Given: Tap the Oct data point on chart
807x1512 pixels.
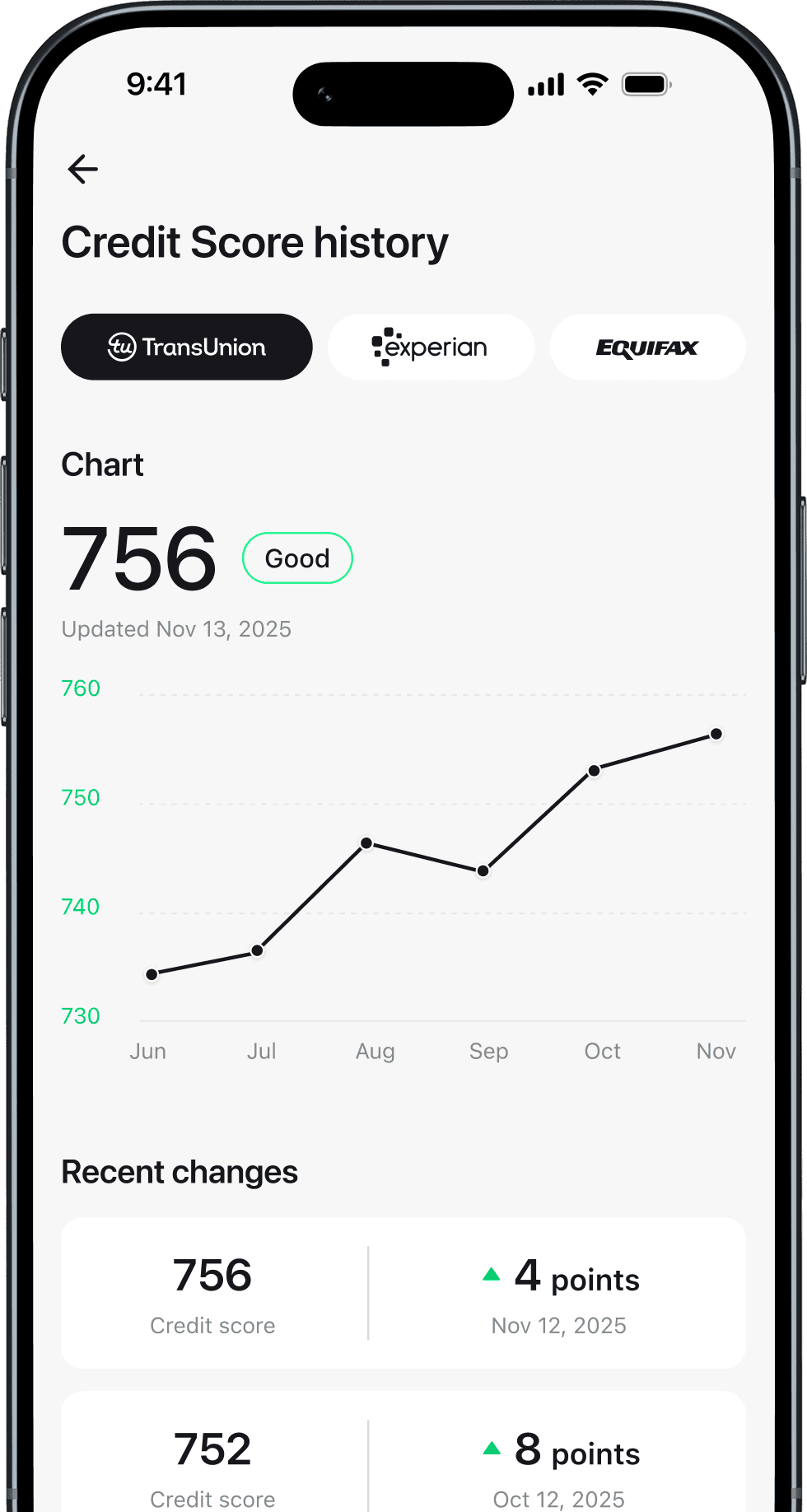Looking at the screenshot, I should coord(594,771).
